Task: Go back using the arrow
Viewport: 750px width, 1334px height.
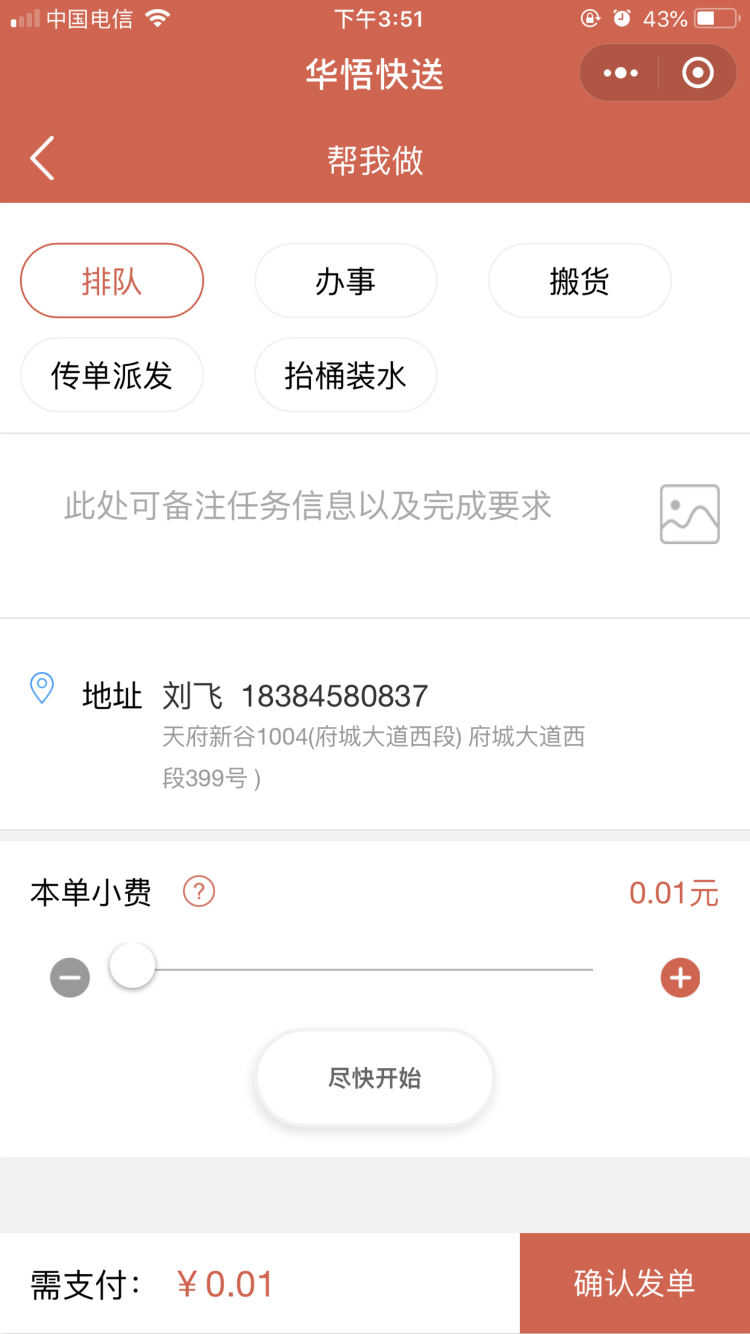Action: click(42, 159)
